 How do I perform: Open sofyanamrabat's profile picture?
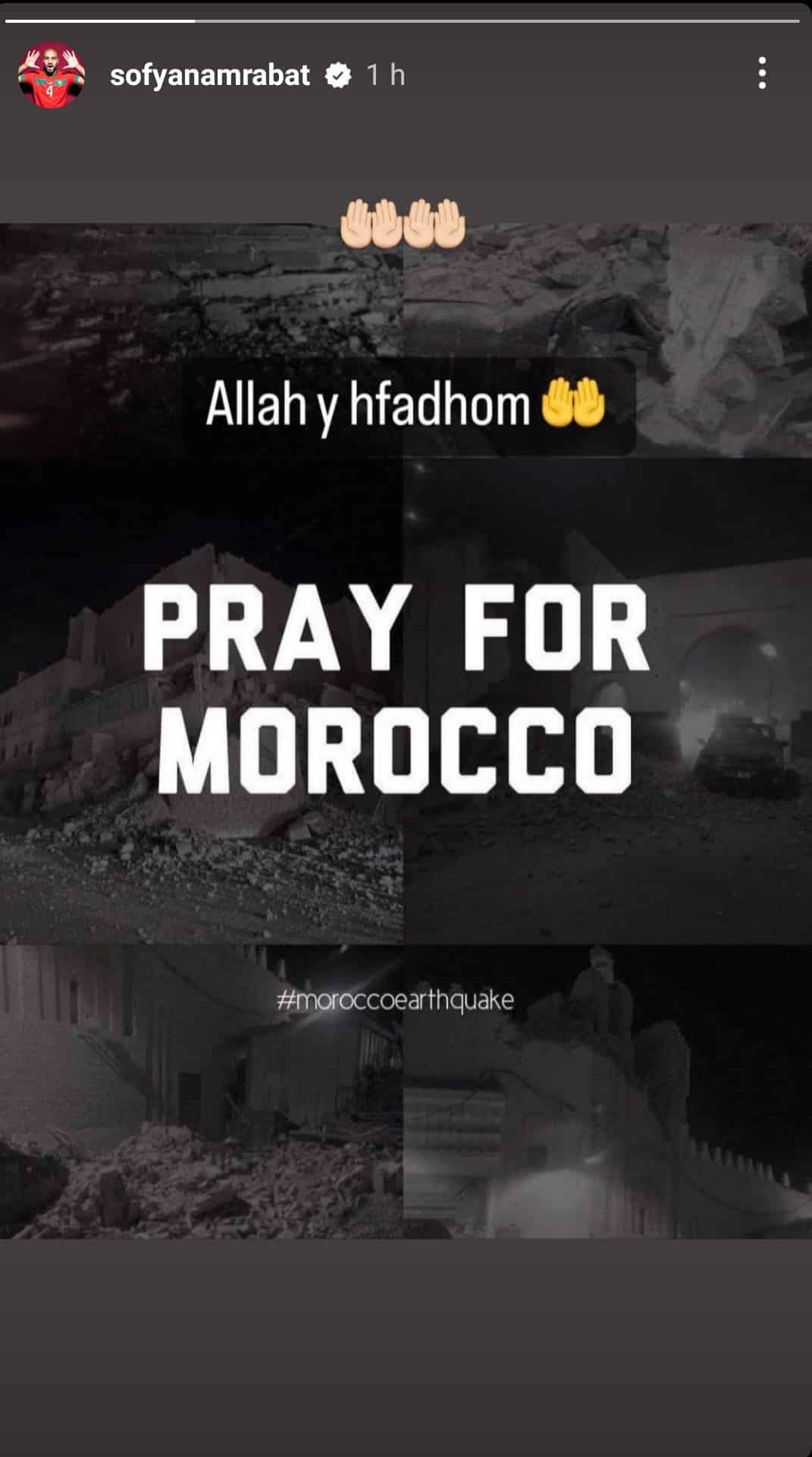(51, 74)
